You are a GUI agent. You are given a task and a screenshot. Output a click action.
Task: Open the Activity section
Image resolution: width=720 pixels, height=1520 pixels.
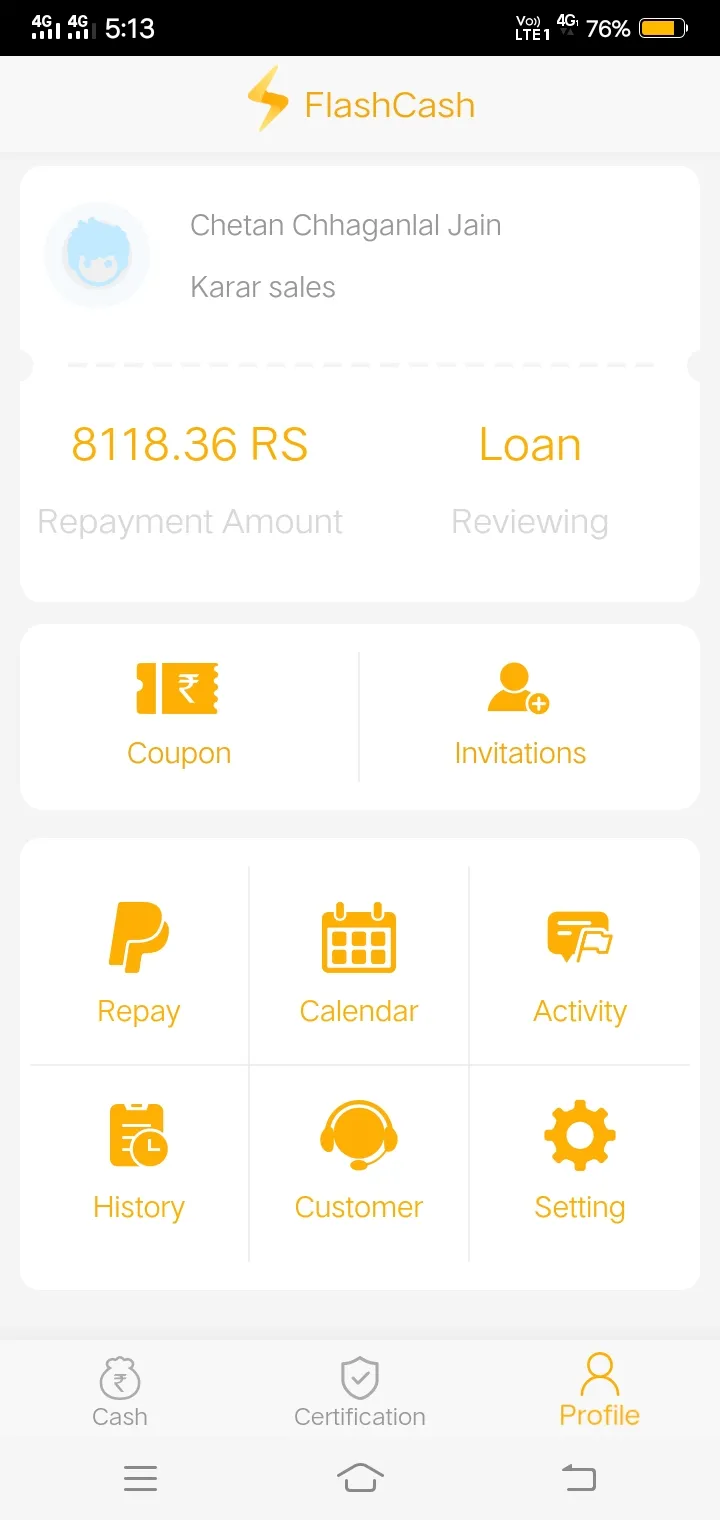pos(580,963)
